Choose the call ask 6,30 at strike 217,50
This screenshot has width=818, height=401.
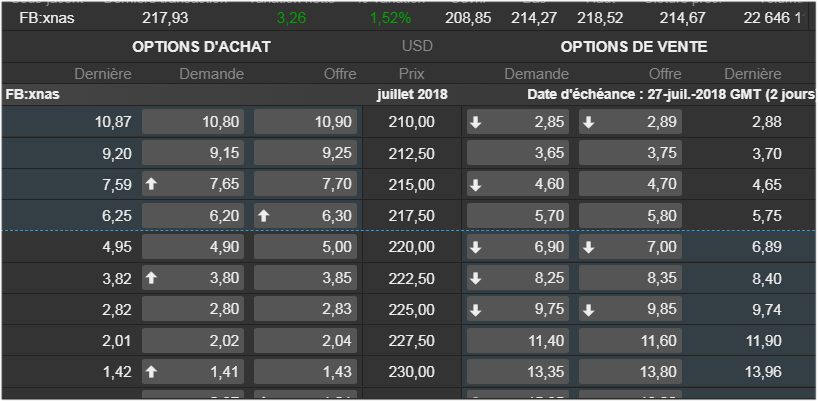tap(306, 215)
